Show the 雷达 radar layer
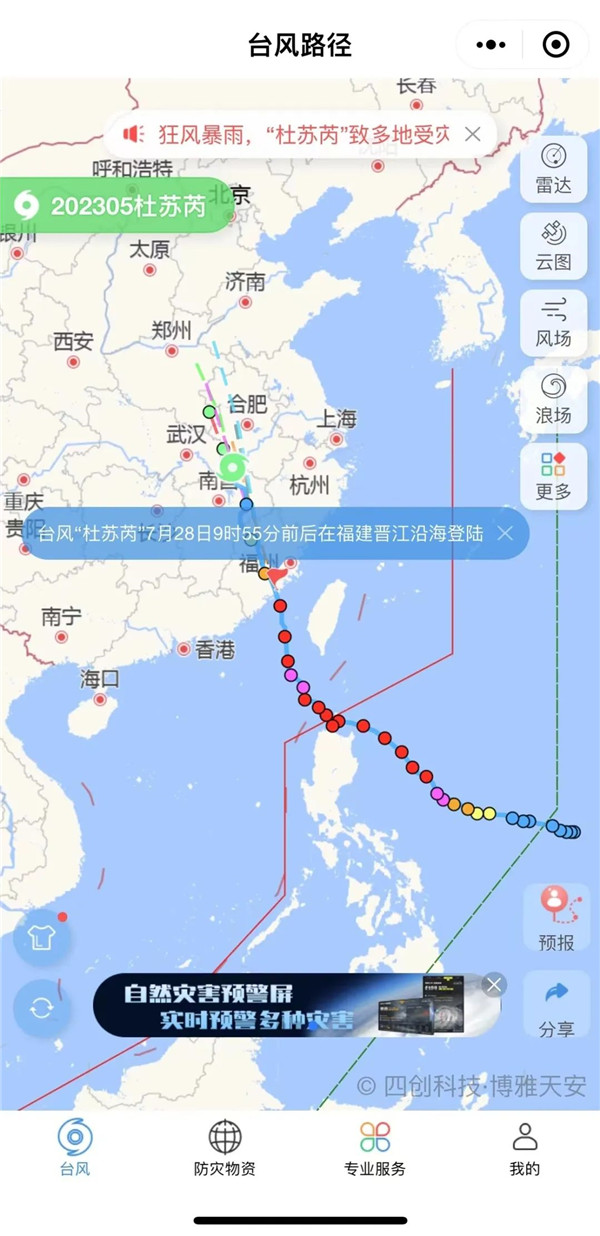 coord(553,168)
